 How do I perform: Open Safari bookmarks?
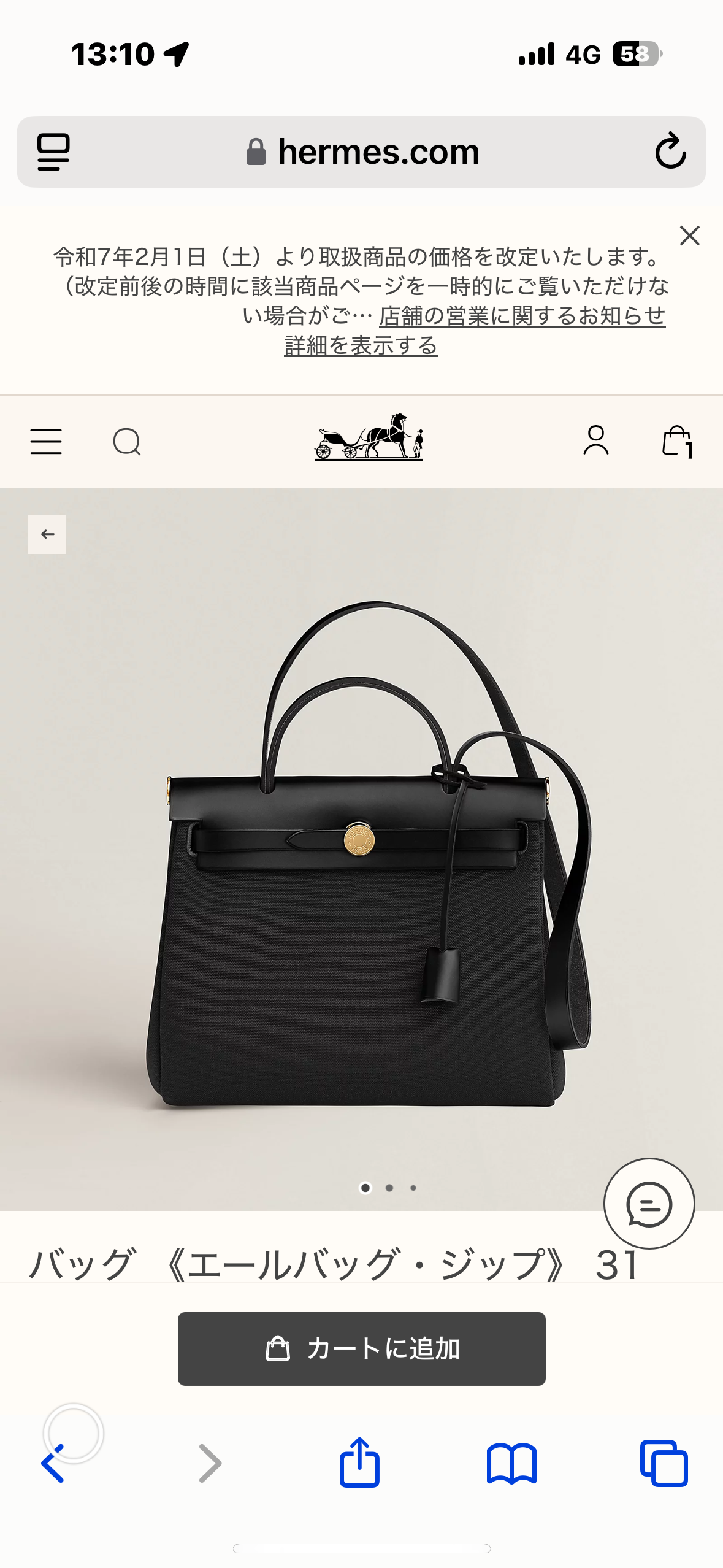(x=511, y=1463)
